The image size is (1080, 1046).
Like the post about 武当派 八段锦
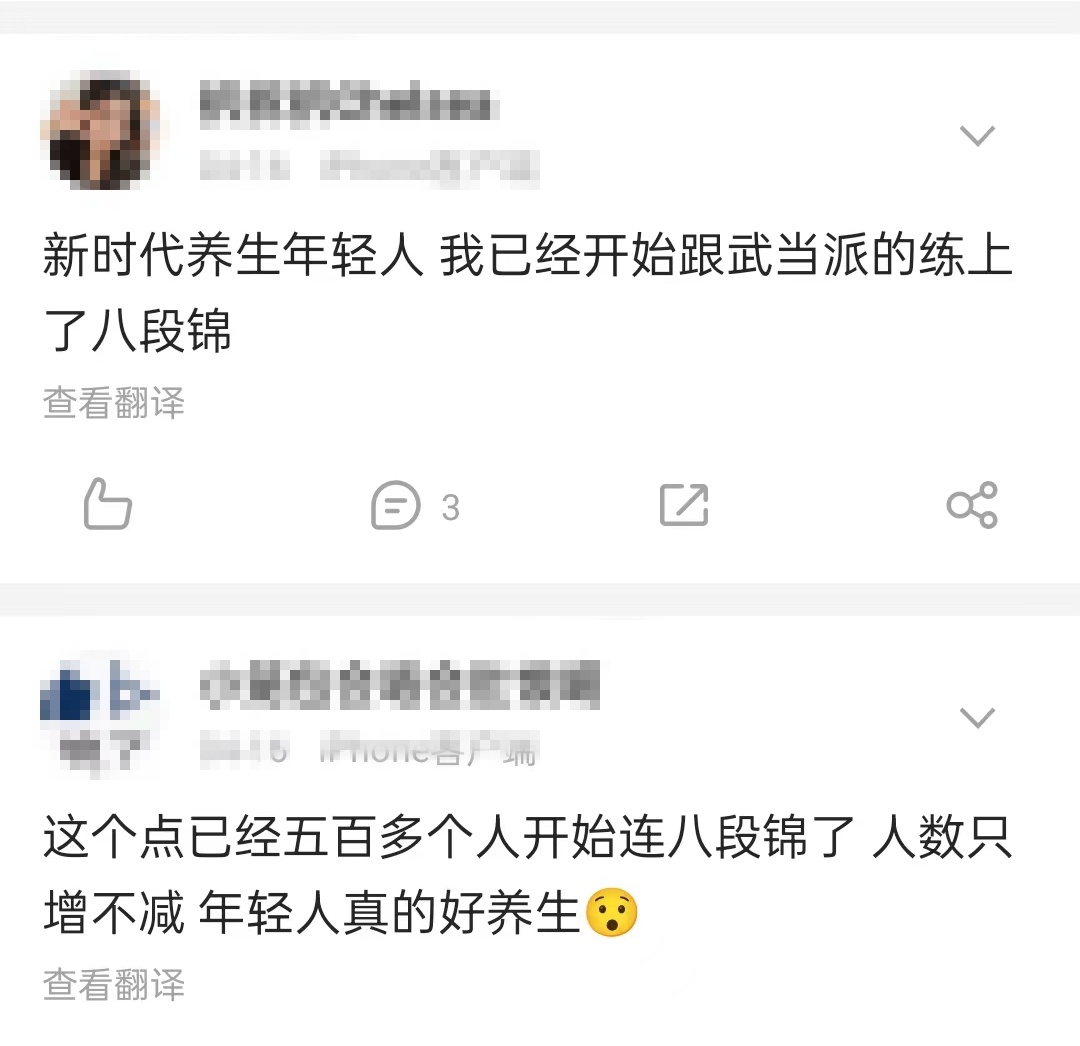[x=107, y=505]
